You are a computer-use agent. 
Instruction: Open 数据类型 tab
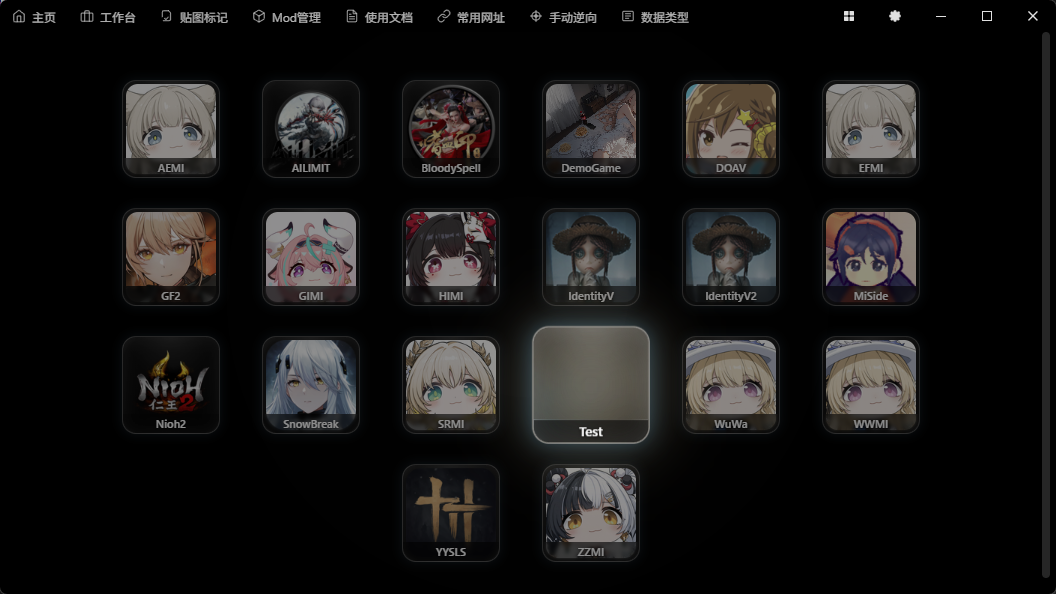pos(655,17)
